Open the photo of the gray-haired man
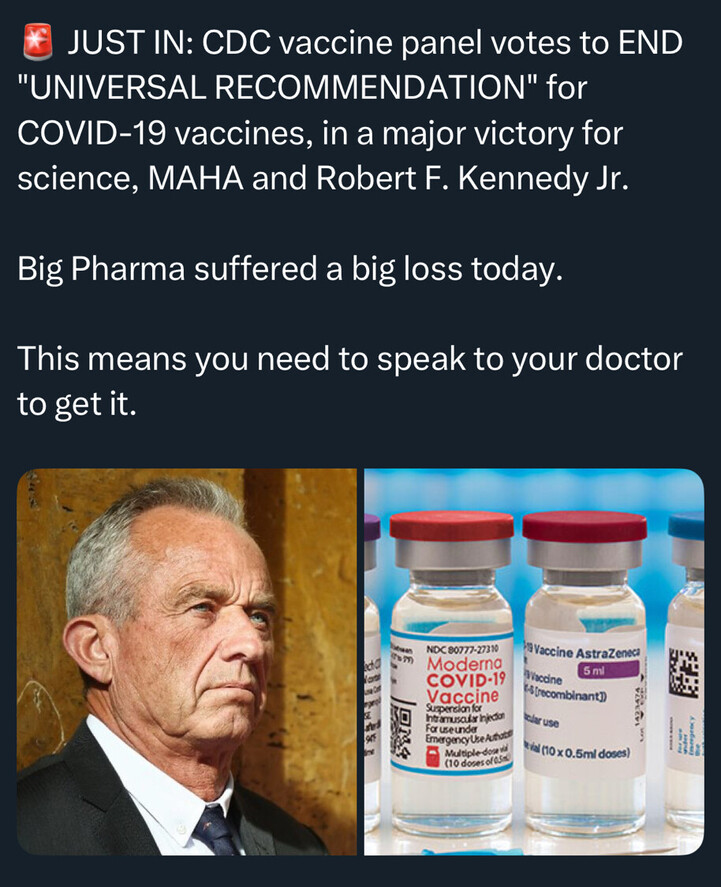721x887 pixels. 187,662
